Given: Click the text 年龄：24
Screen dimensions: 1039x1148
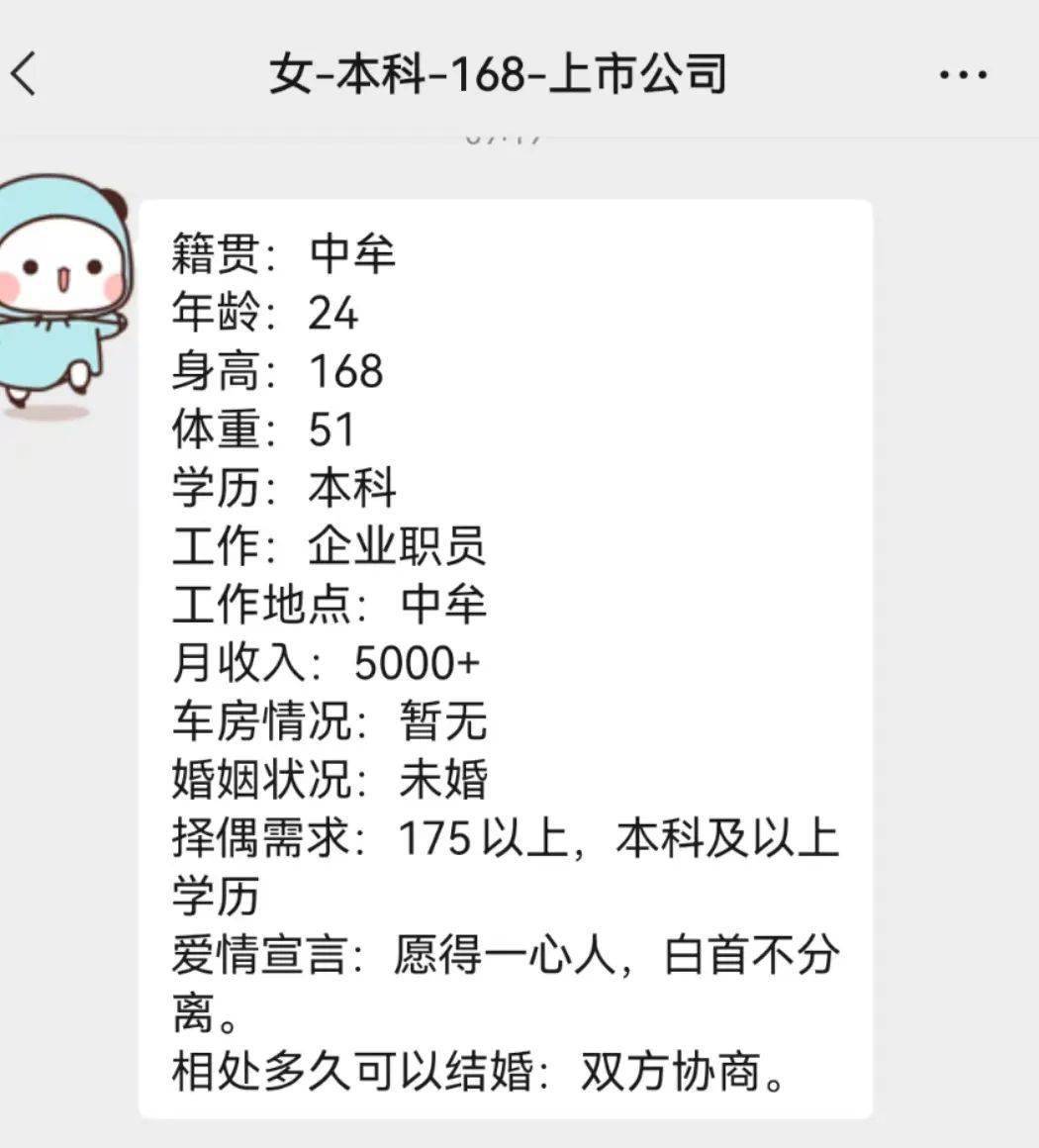Looking at the screenshot, I should (267, 314).
